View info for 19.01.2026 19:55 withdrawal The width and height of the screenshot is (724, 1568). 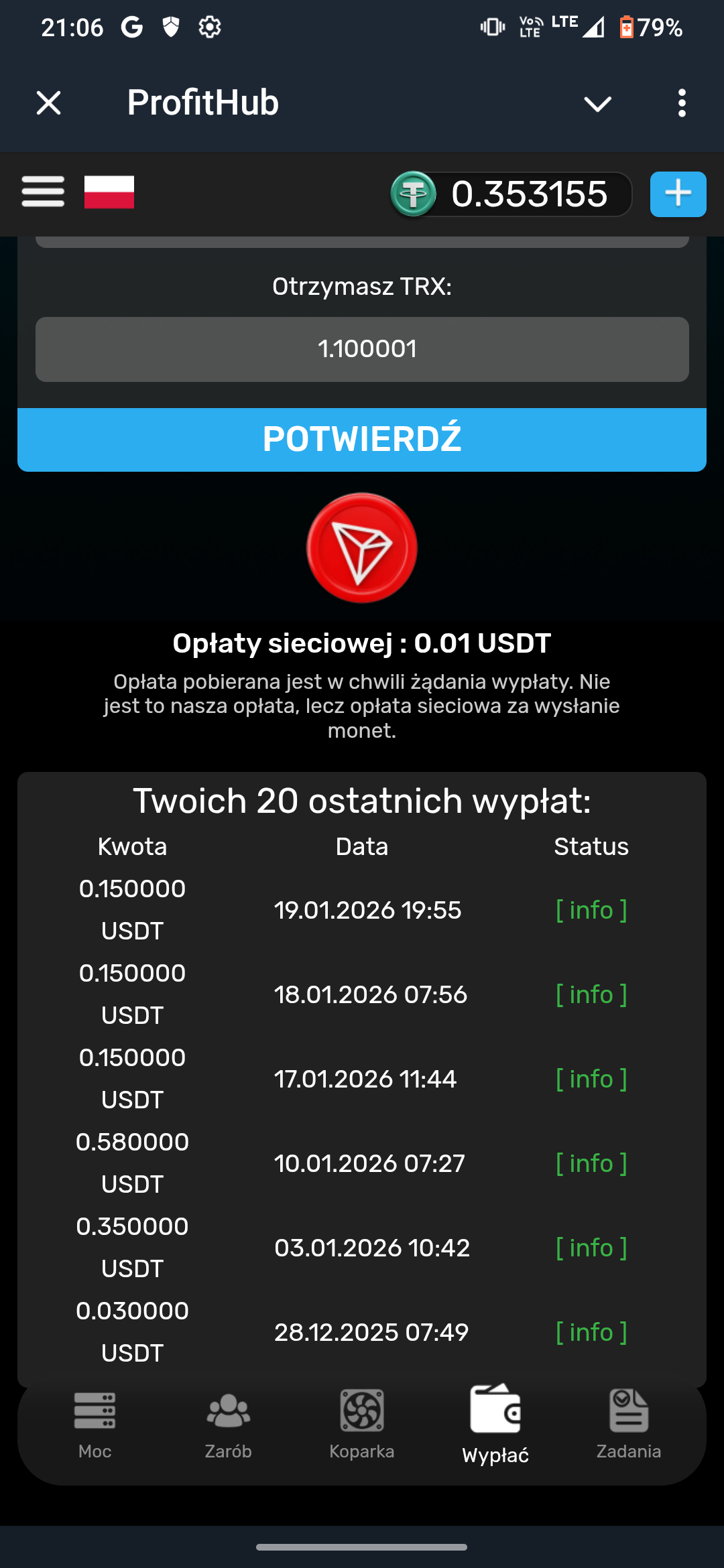pyautogui.click(x=591, y=910)
